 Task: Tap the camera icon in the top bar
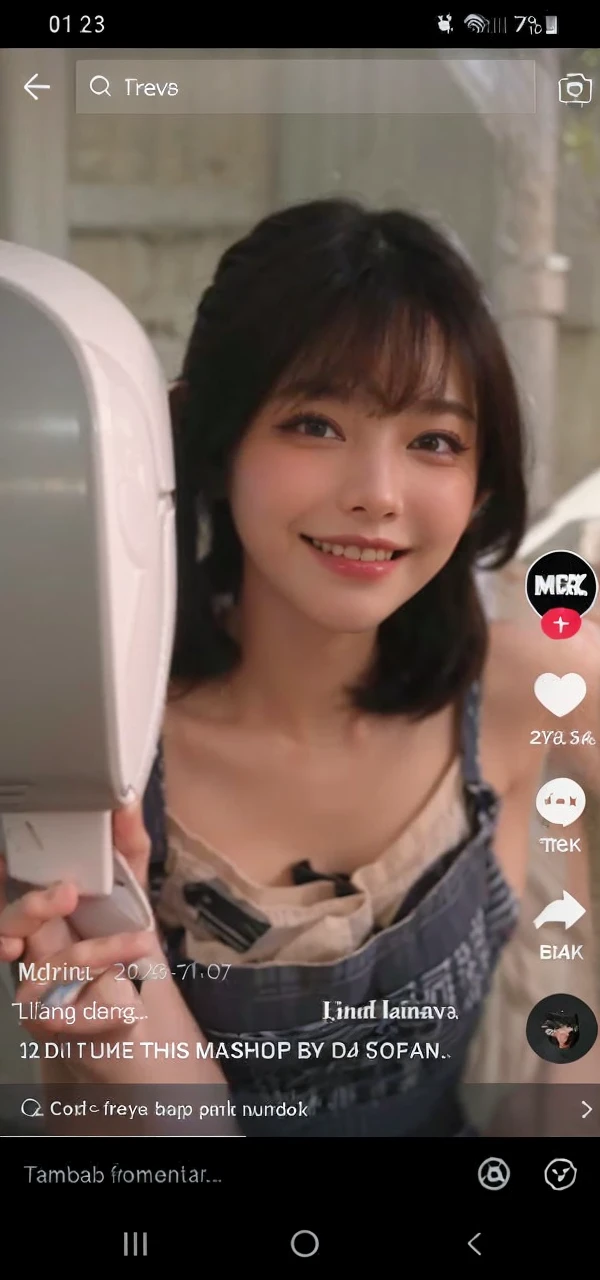coord(574,89)
